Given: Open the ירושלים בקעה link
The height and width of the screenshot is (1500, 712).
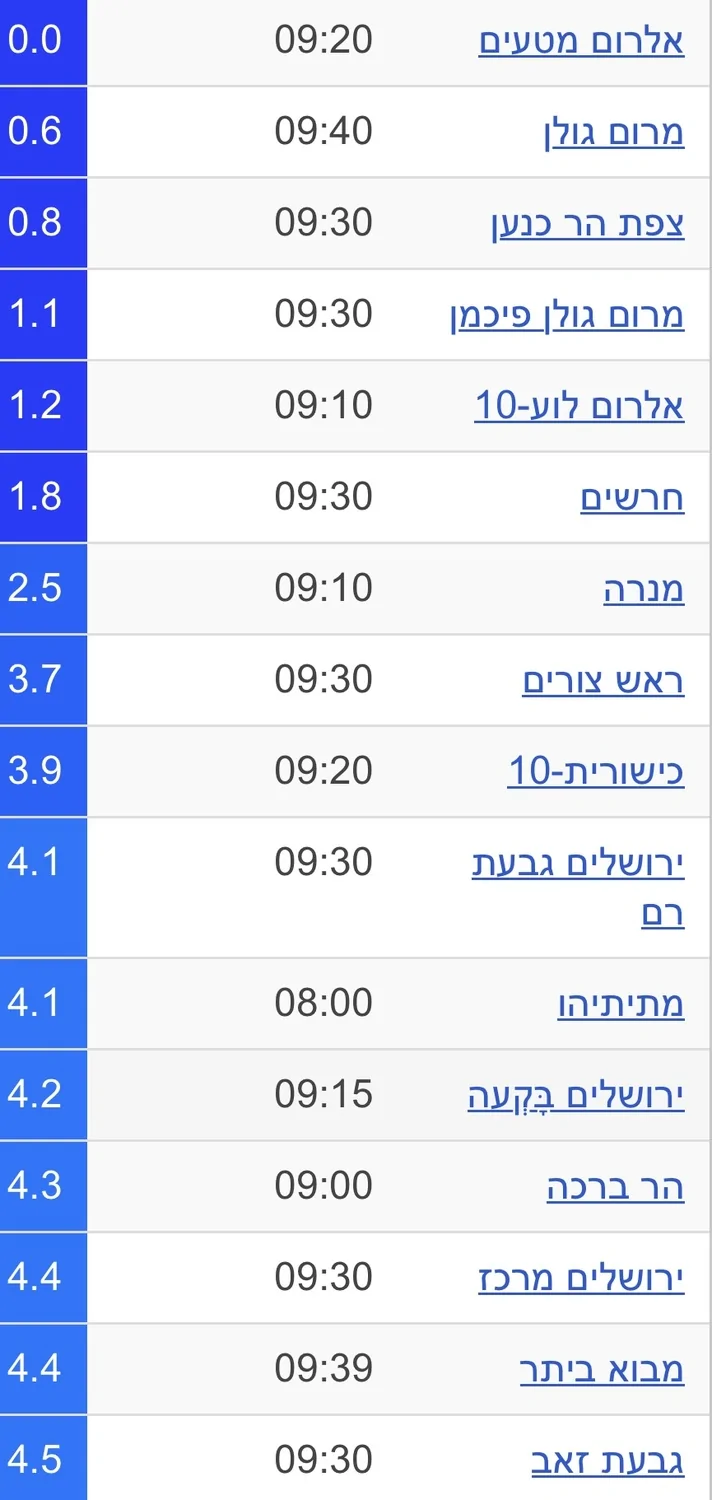Looking at the screenshot, I should coord(576,1097).
